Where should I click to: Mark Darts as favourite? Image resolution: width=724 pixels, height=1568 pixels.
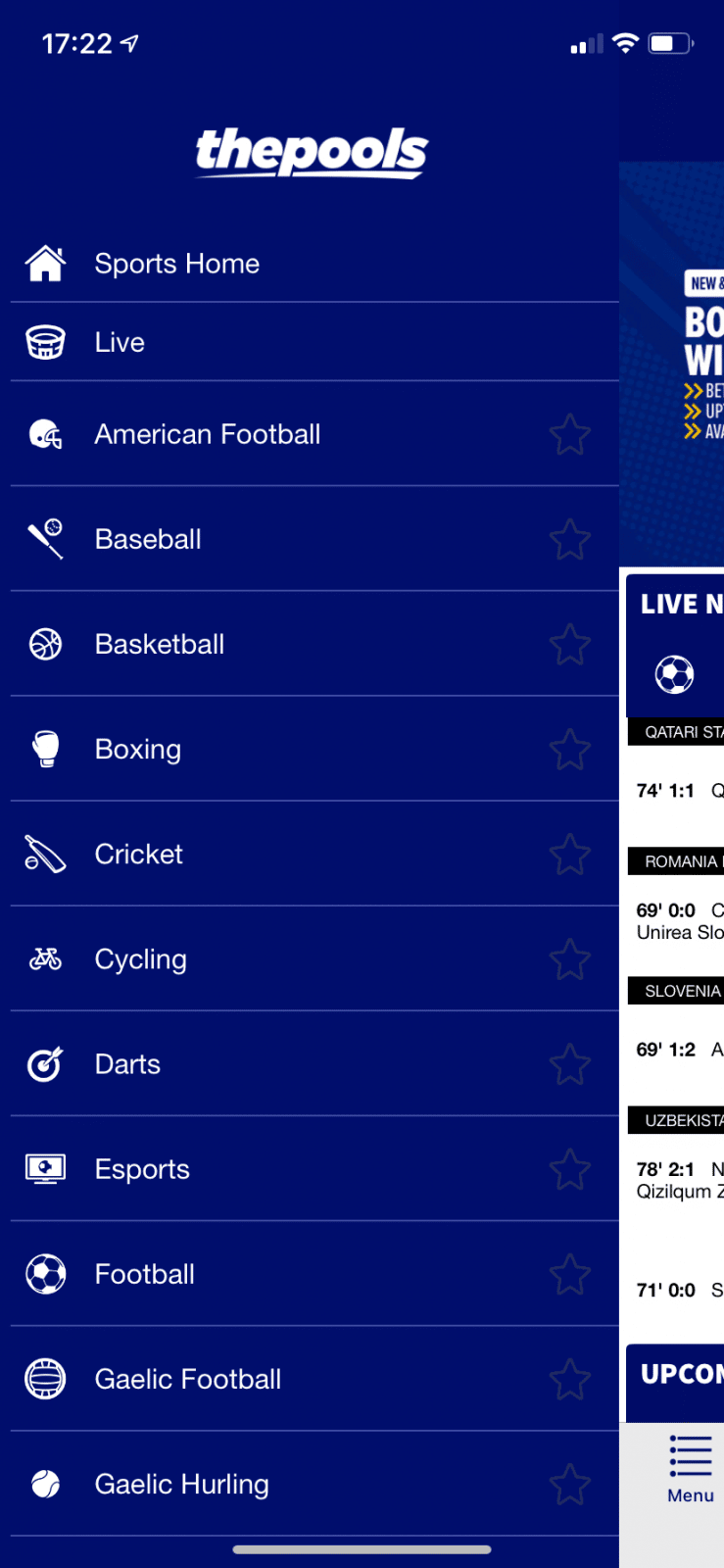click(569, 1063)
